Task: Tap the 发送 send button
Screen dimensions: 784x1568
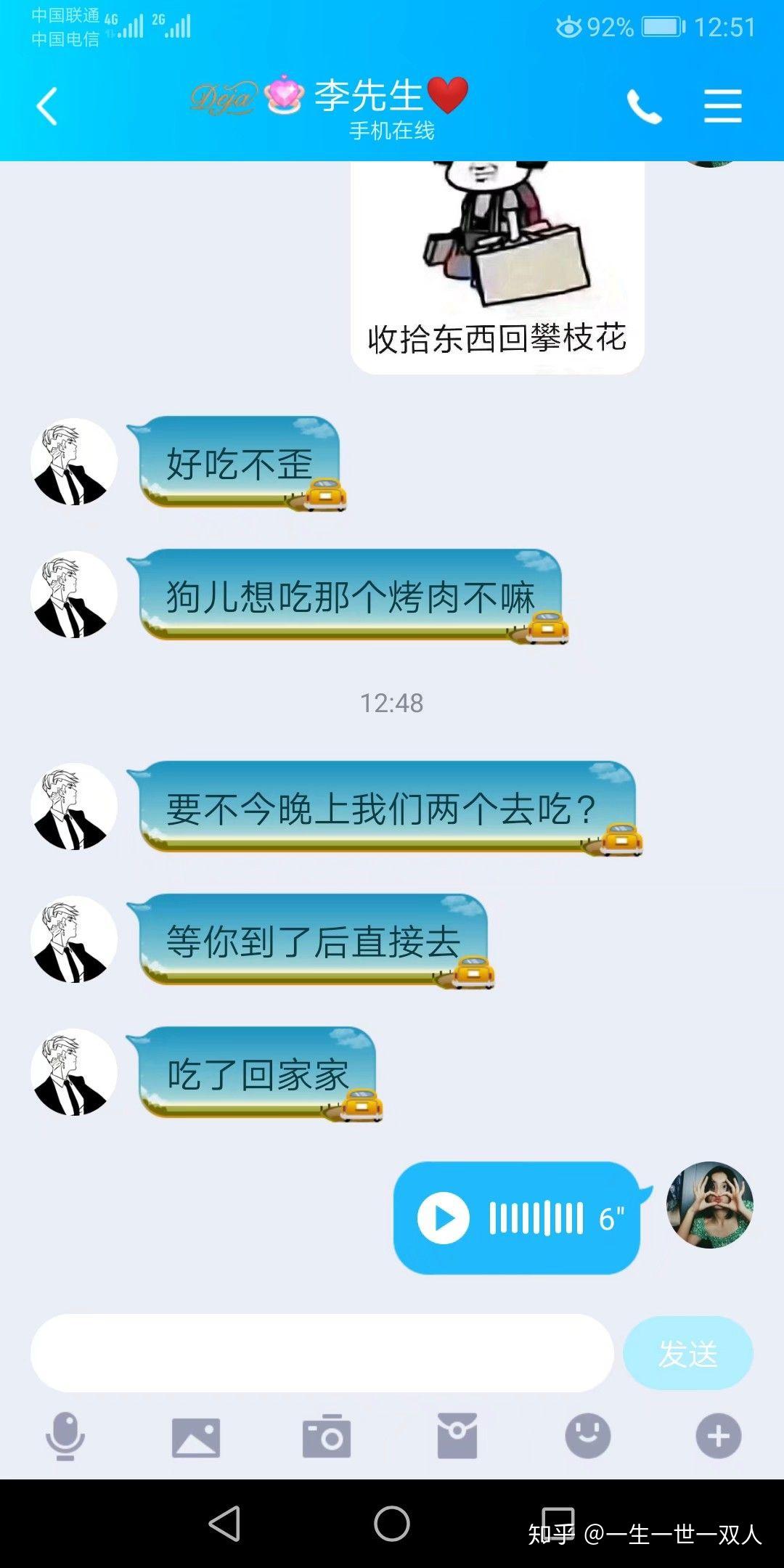Action: pos(687,1352)
